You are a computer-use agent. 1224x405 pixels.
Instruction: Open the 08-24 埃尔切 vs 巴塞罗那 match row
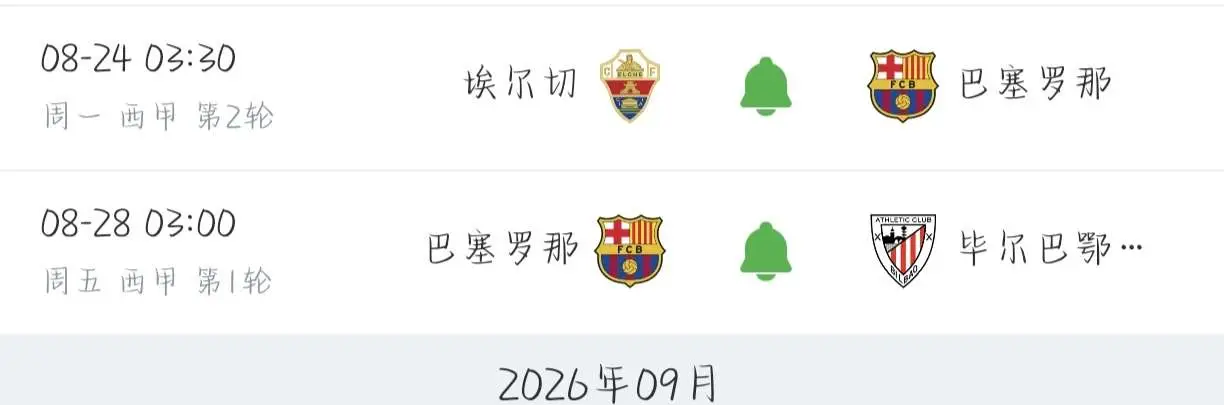[612, 88]
